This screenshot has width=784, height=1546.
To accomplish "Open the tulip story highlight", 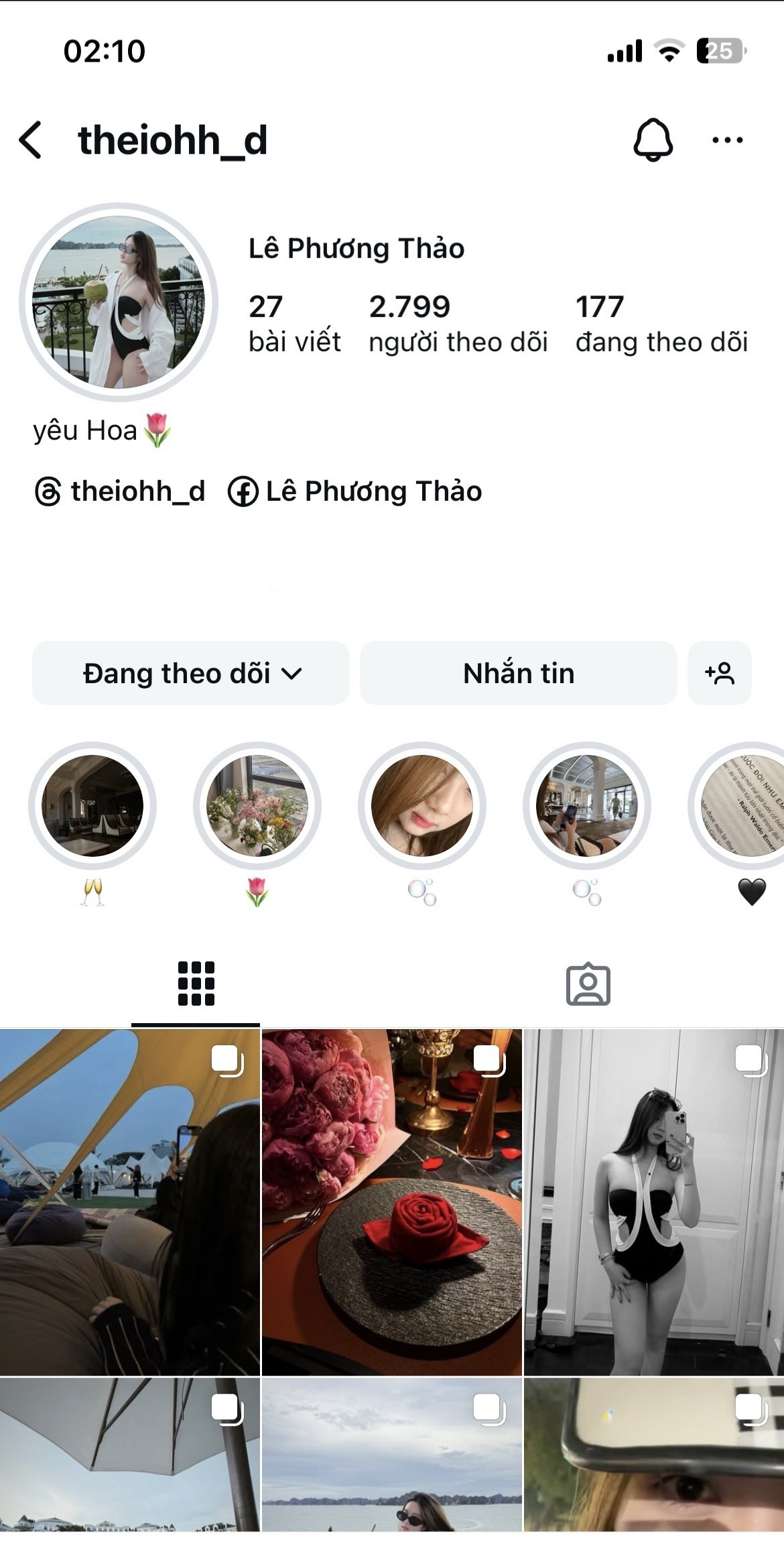I will click(257, 806).
